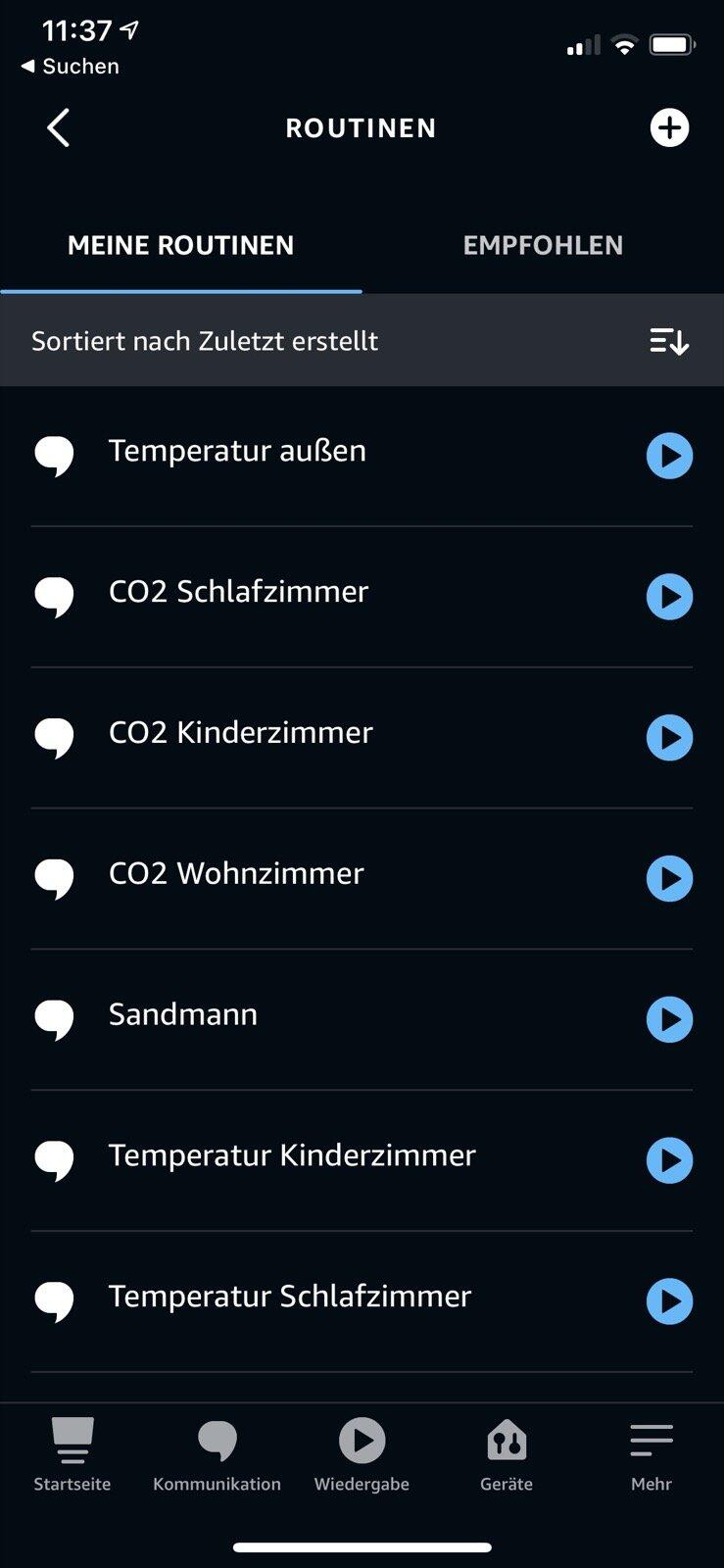The height and width of the screenshot is (1568, 724).
Task: Start the CO2 Kinderzimmer routine
Action: pos(669,738)
